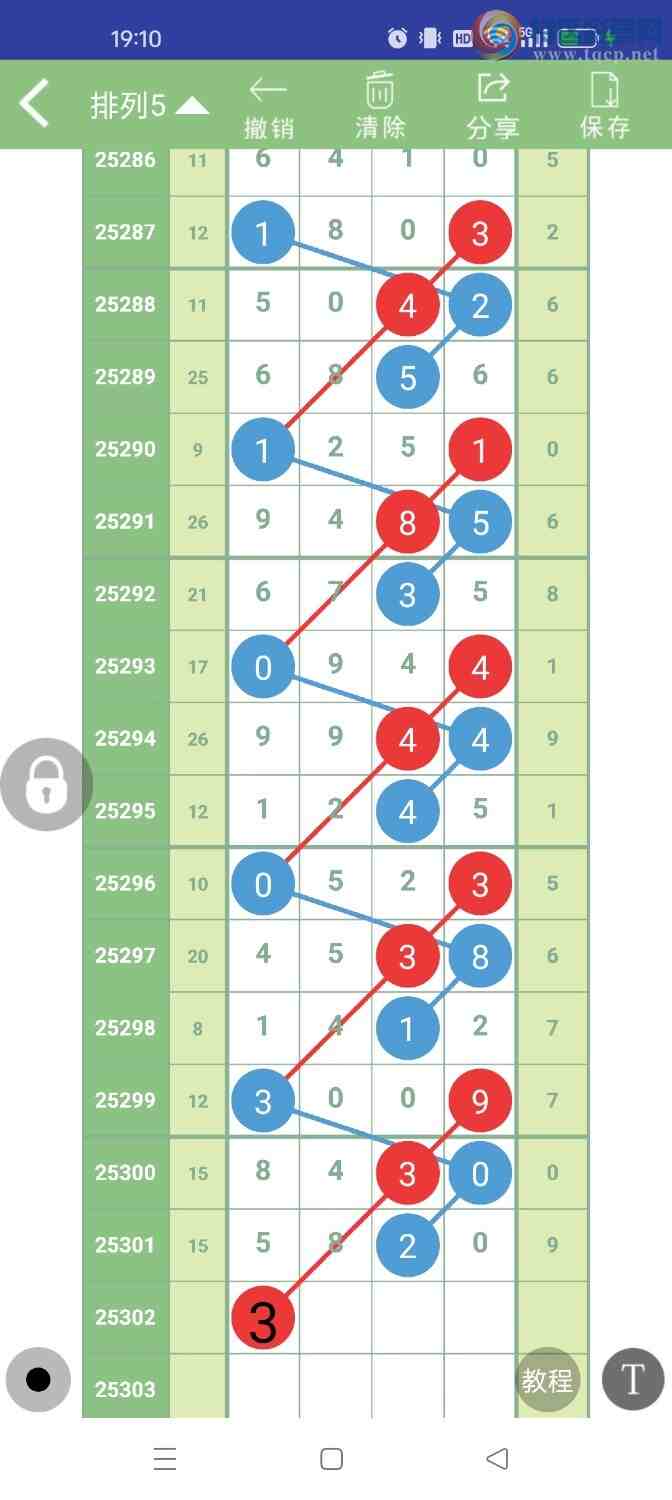Go back with the top-left arrow
Screen dimensions: 672x1500
[x=34, y=104]
